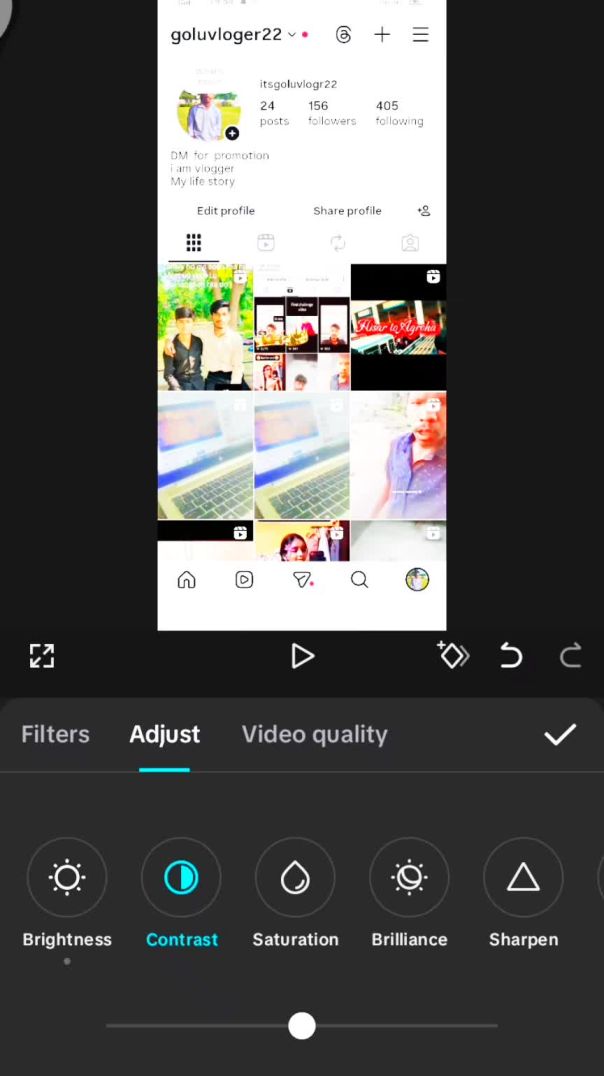Play the video preview
The width and height of the screenshot is (604, 1076).
[x=302, y=656]
